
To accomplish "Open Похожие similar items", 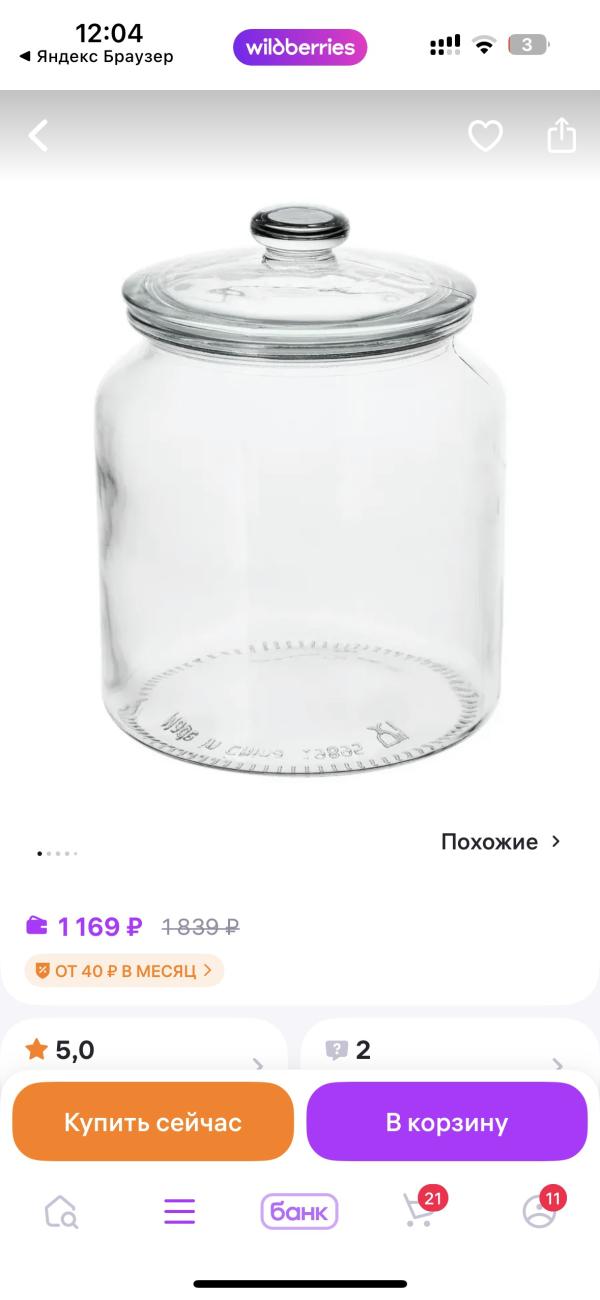I will 501,842.
